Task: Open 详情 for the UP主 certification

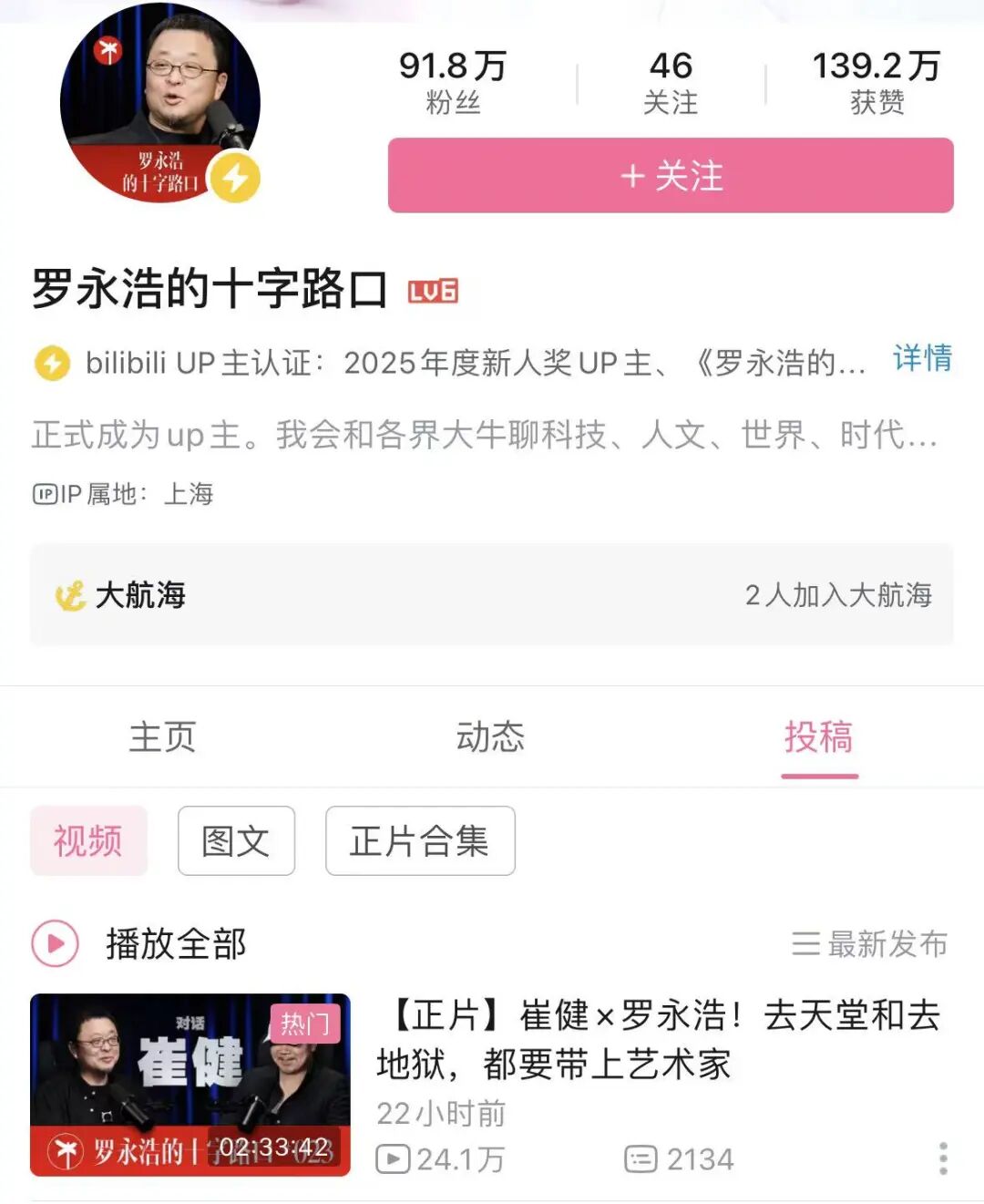Action: [922, 358]
